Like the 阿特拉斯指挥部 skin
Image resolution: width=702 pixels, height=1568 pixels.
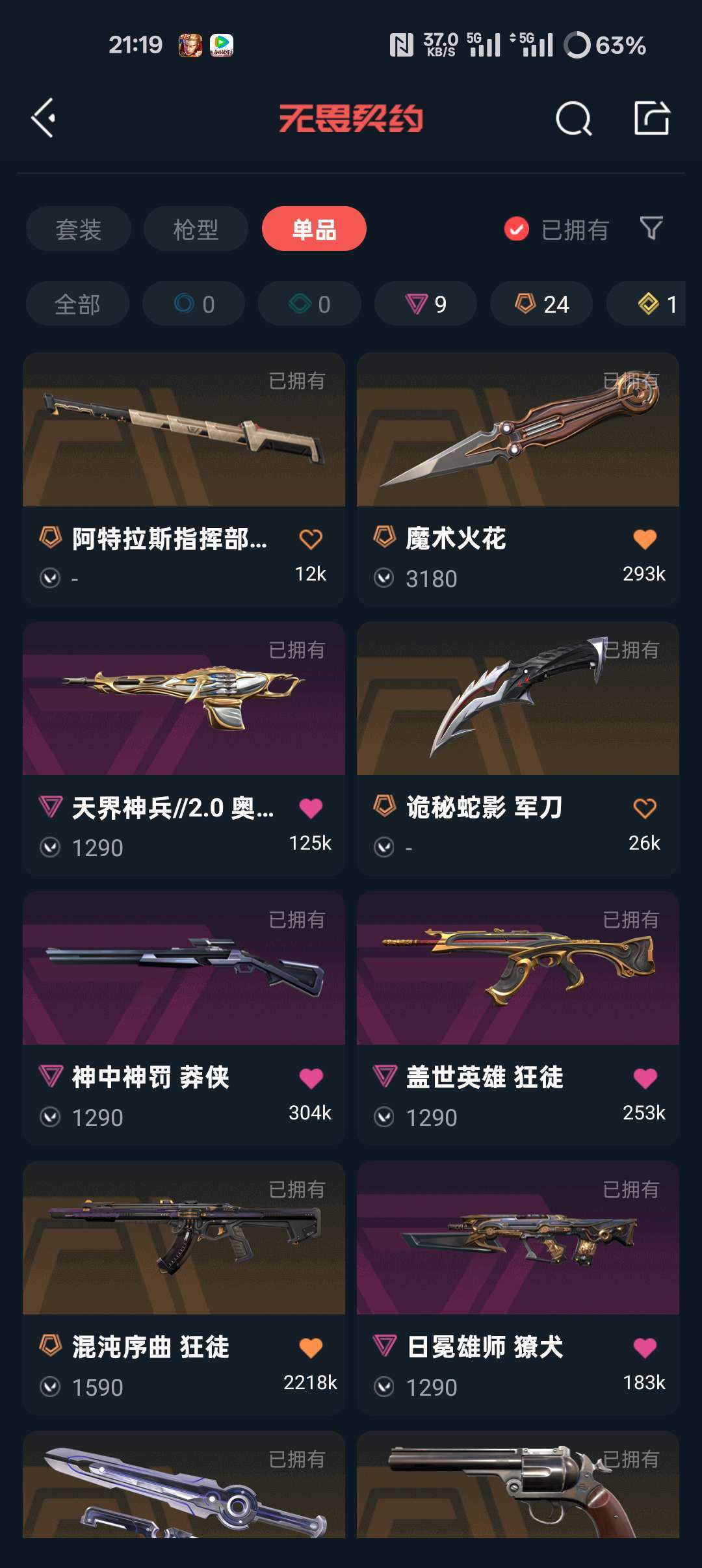[x=311, y=539]
